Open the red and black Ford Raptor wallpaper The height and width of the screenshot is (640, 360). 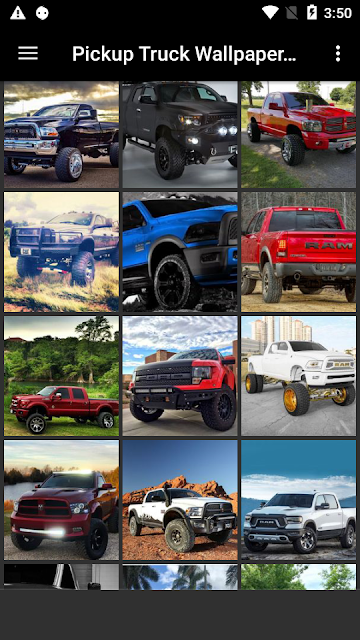[180, 376]
